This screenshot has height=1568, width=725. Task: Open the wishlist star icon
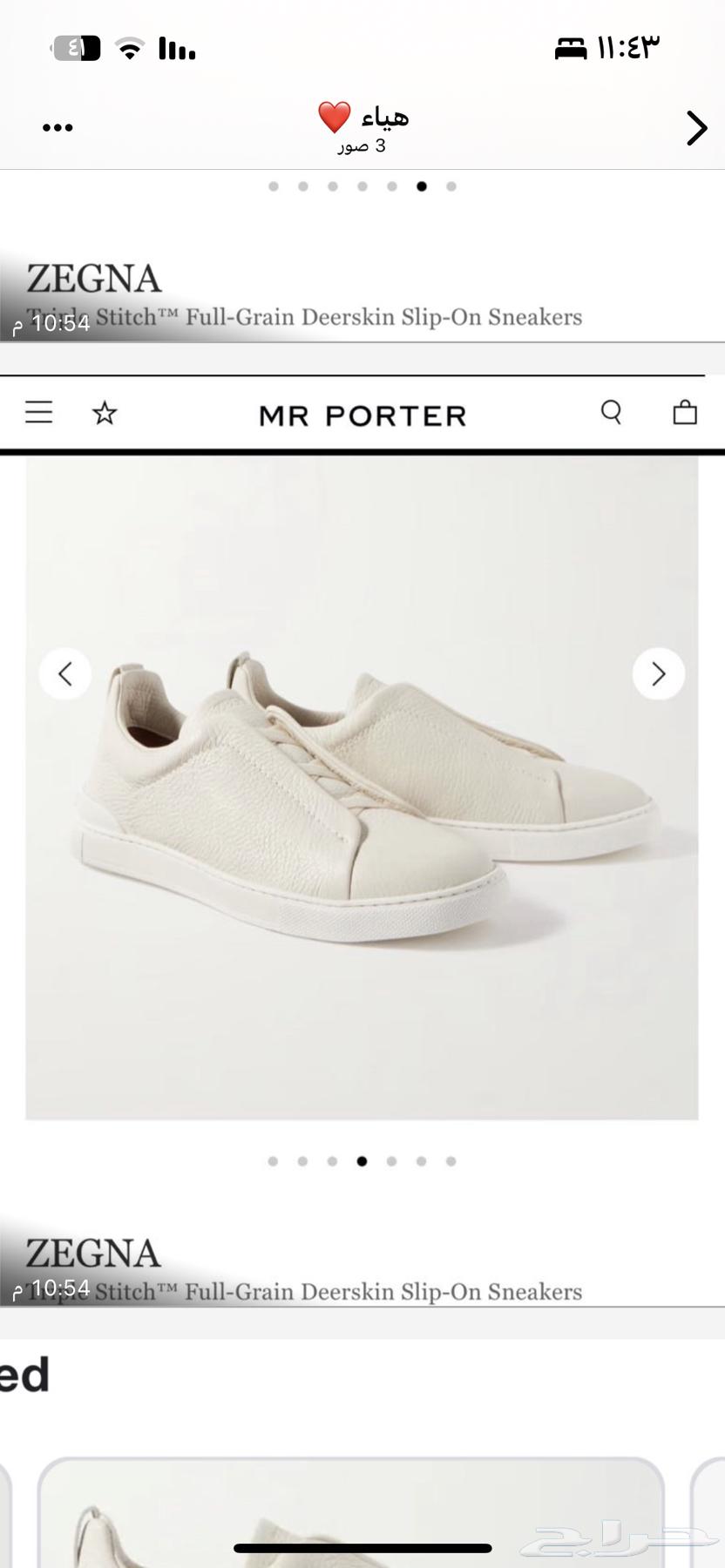click(x=104, y=413)
